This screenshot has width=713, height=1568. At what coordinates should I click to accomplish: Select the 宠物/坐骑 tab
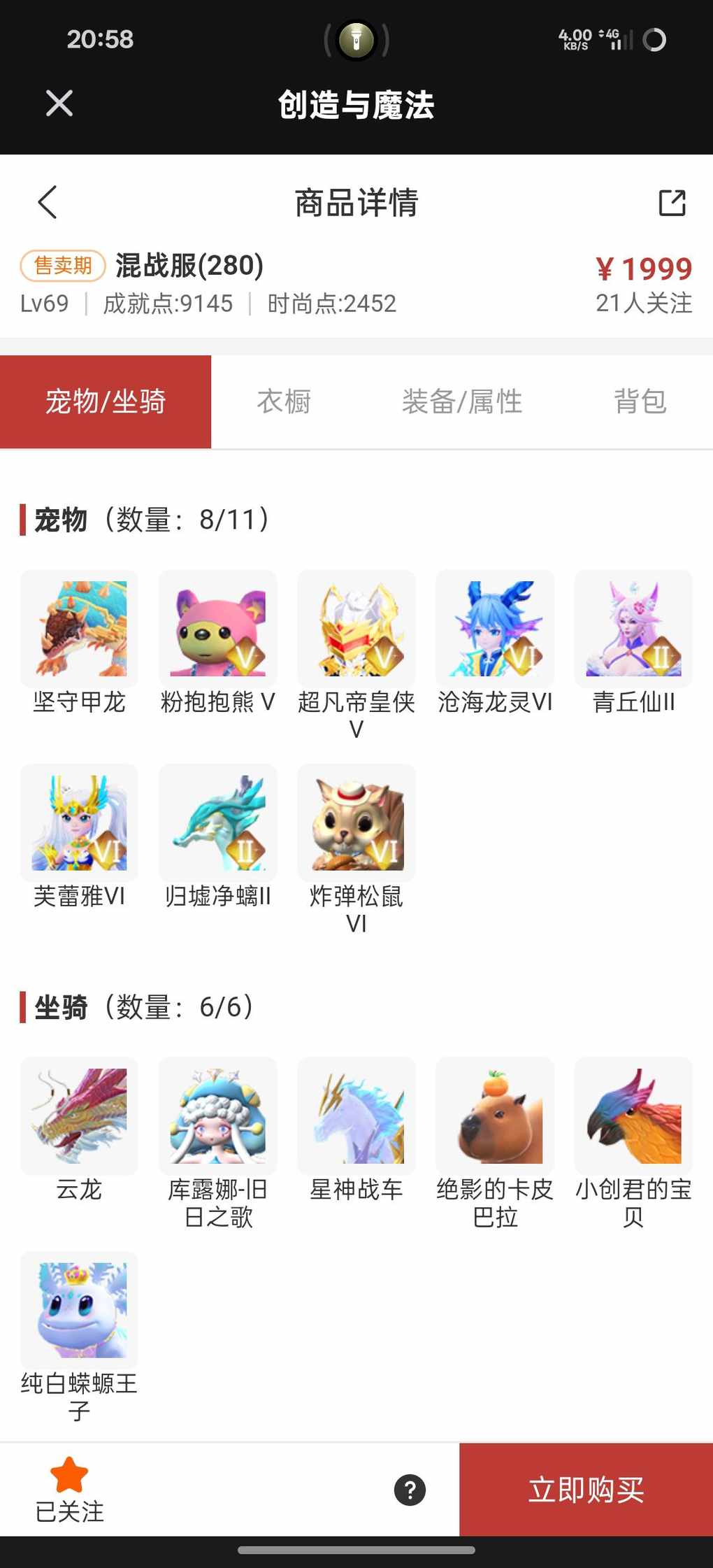pyautogui.click(x=106, y=401)
